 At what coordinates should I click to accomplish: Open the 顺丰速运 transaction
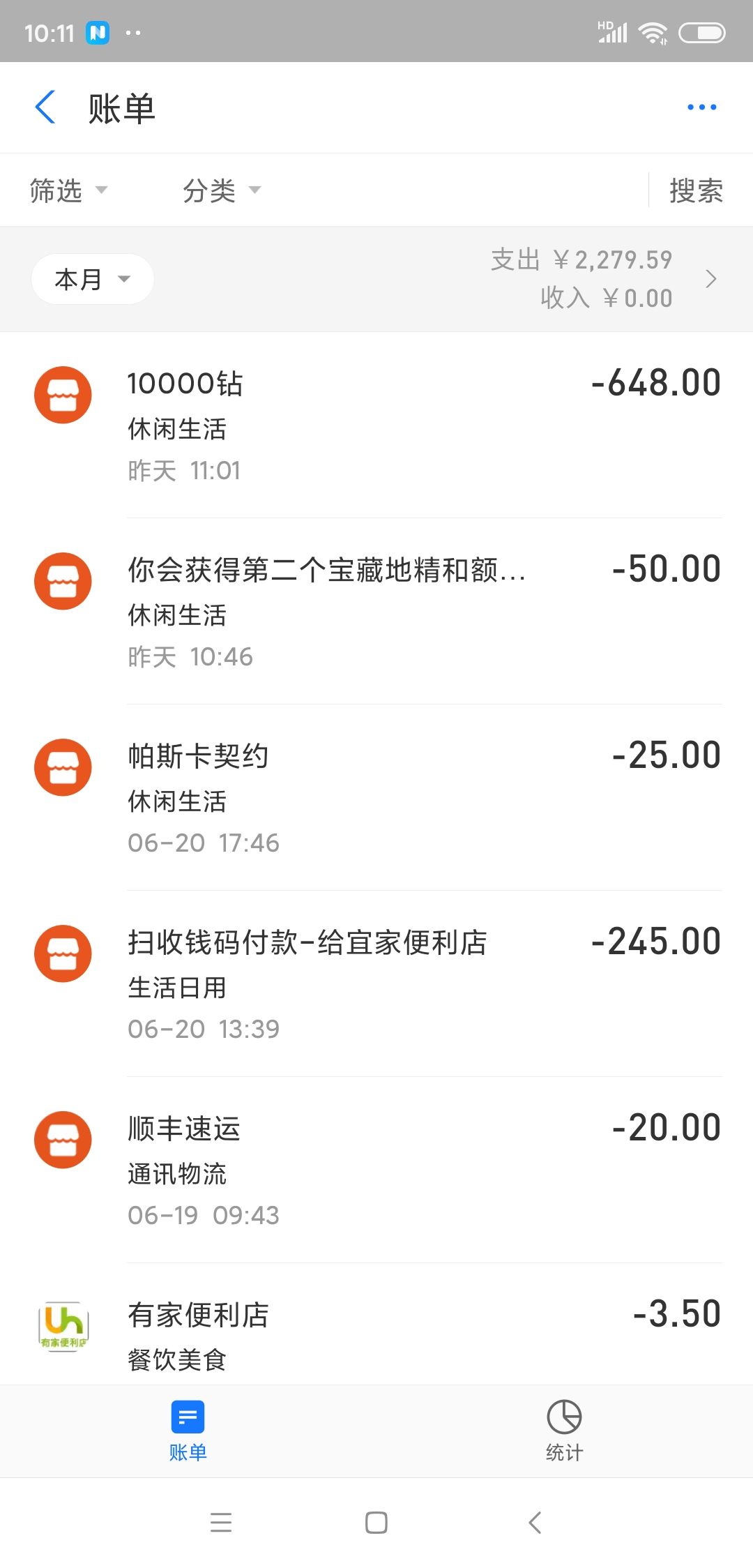pos(376,1170)
